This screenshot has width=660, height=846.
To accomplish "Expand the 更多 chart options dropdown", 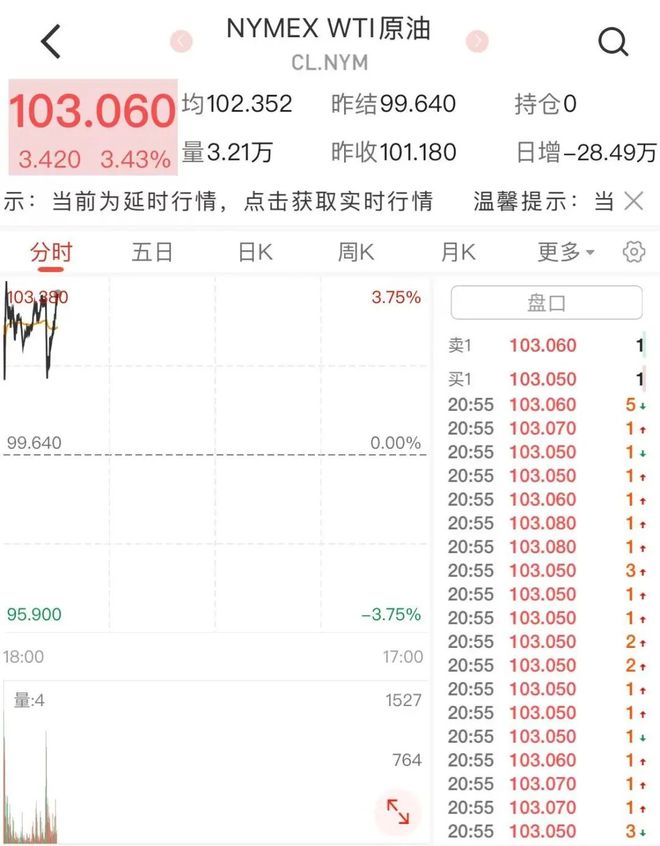I will (565, 252).
